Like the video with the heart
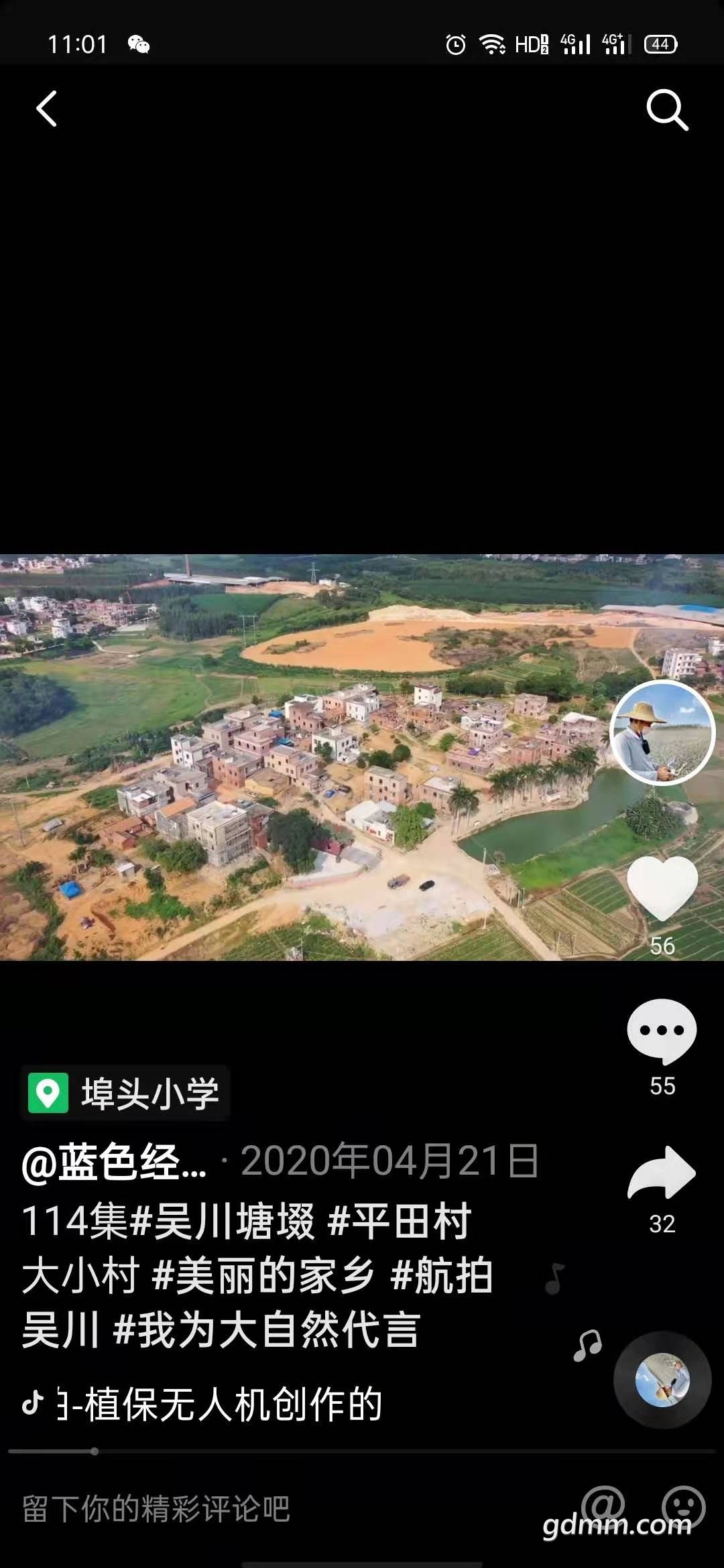 pyautogui.click(x=662, y=888)
